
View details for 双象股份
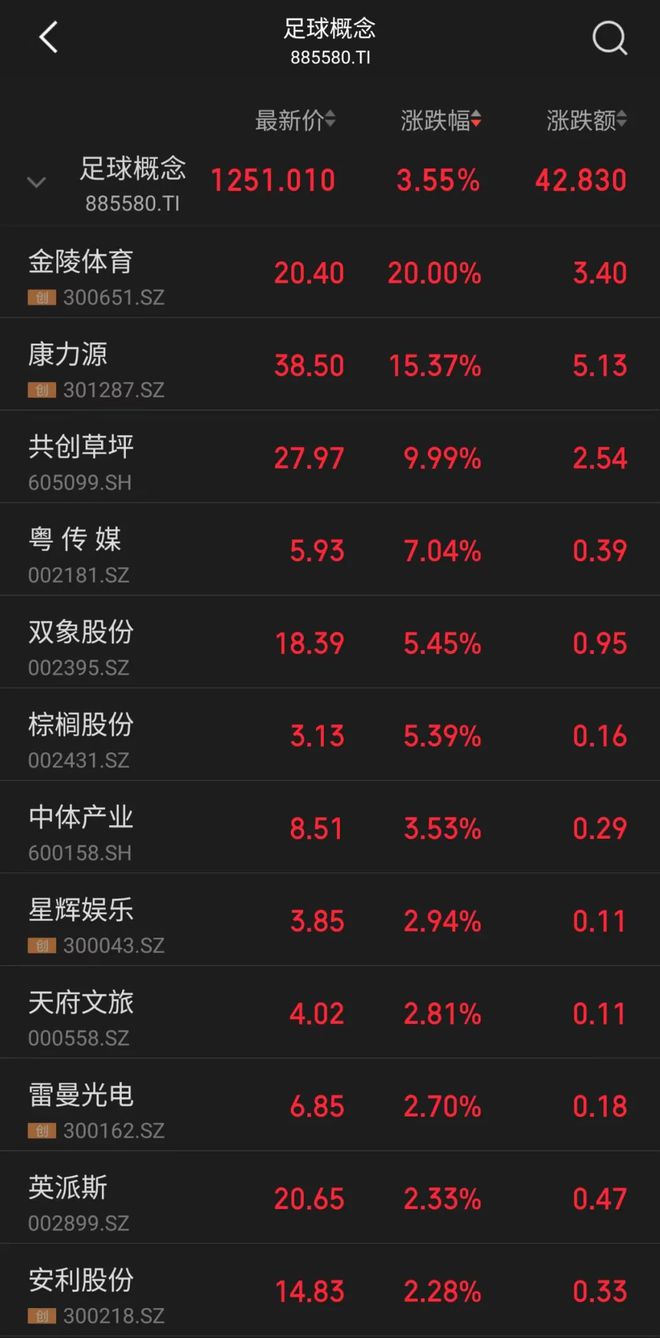330,642
